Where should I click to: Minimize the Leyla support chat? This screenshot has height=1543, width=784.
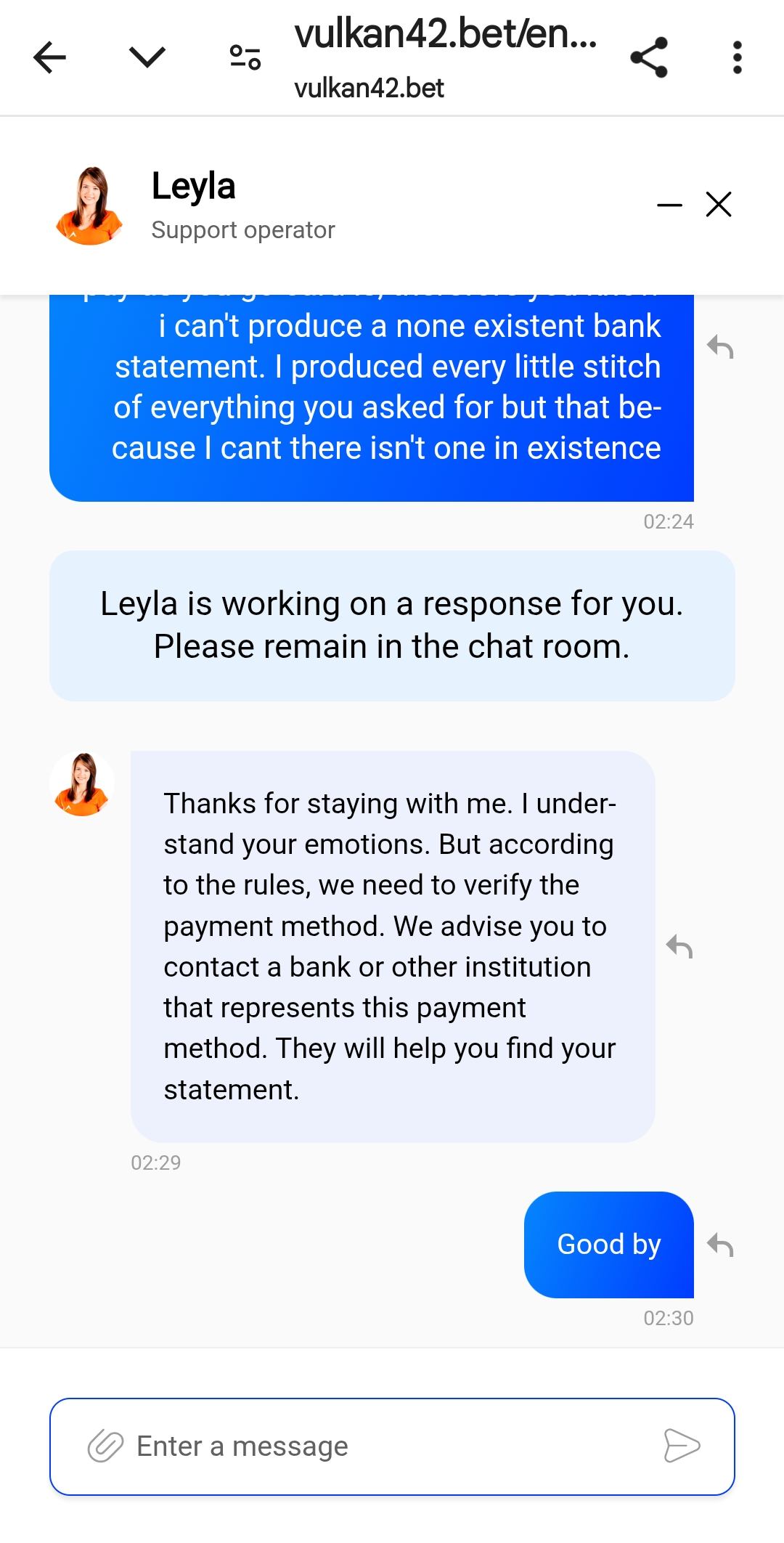point(669,205)
